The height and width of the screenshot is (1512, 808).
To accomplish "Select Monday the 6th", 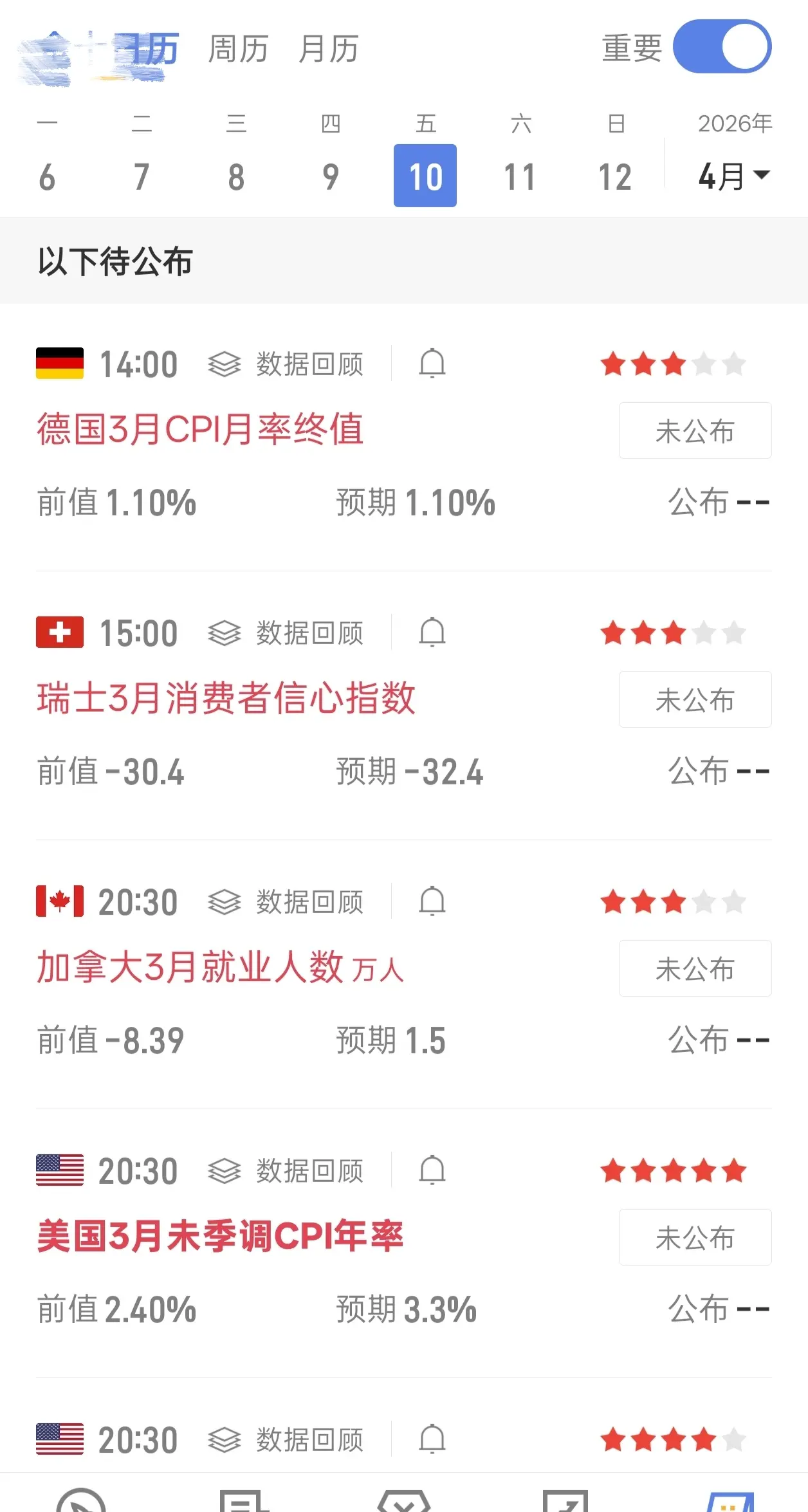I will (x=47, y=176).
